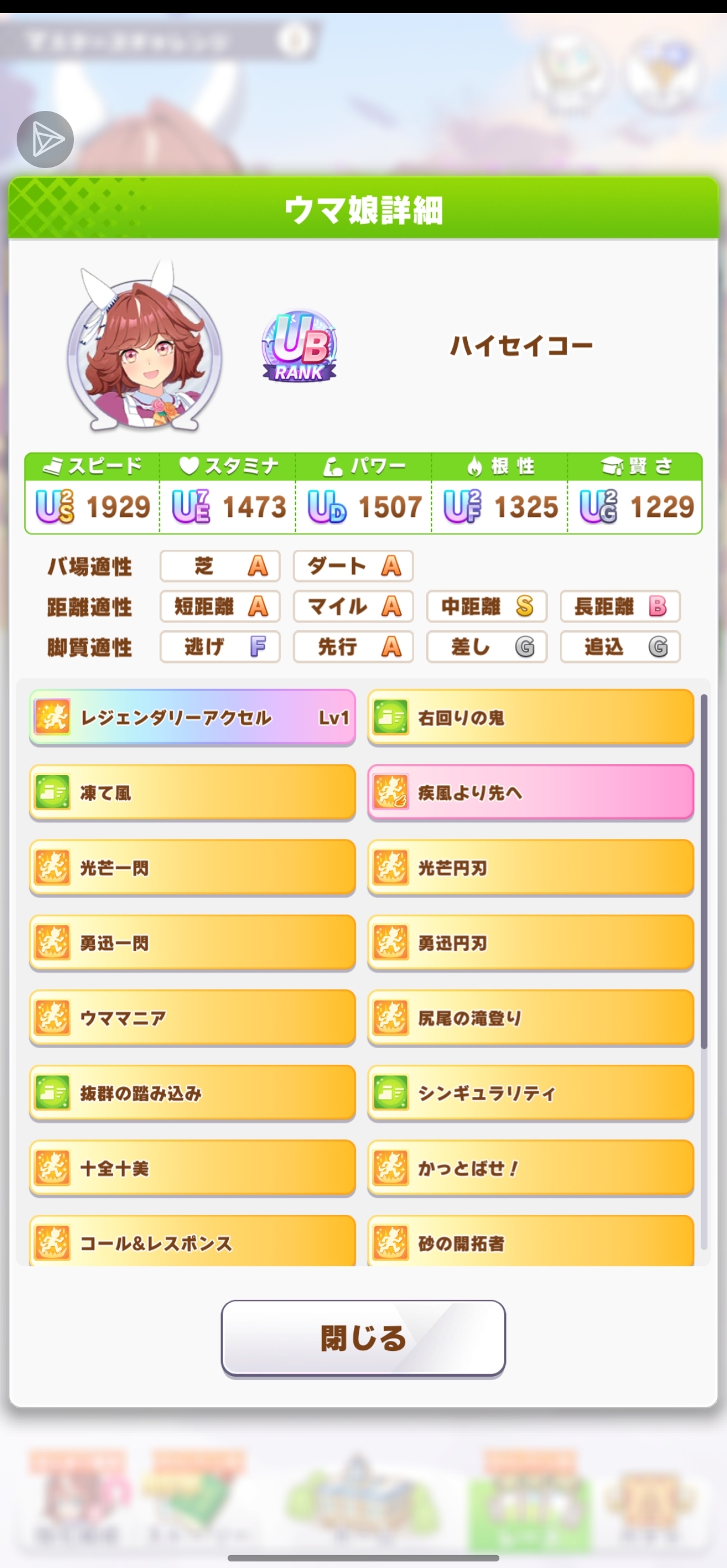View the 凍て風 skill description
The width and height of the screenshot is (727, 1568).
(192, 792)
